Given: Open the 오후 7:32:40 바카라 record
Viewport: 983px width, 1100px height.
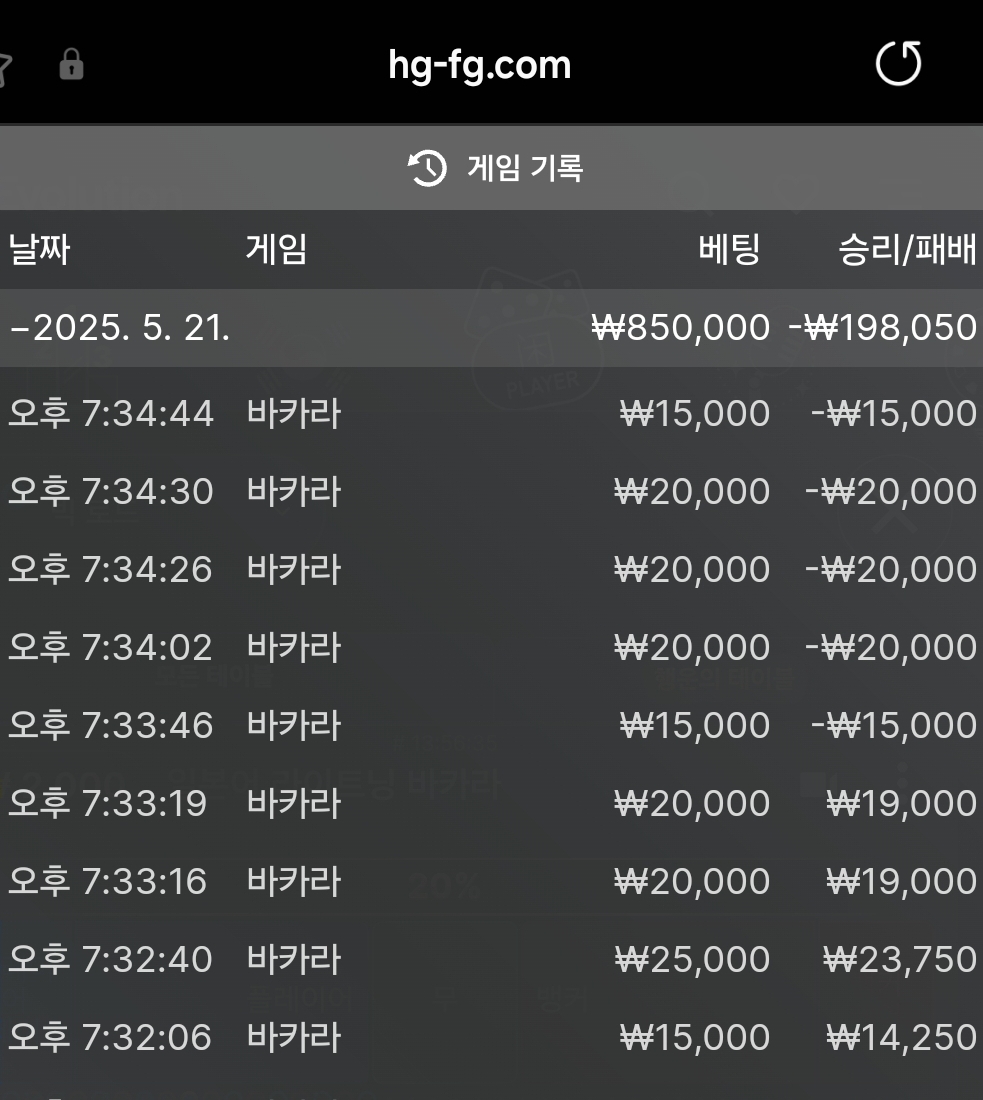Looking at the screenshot, I should [490, 959].
